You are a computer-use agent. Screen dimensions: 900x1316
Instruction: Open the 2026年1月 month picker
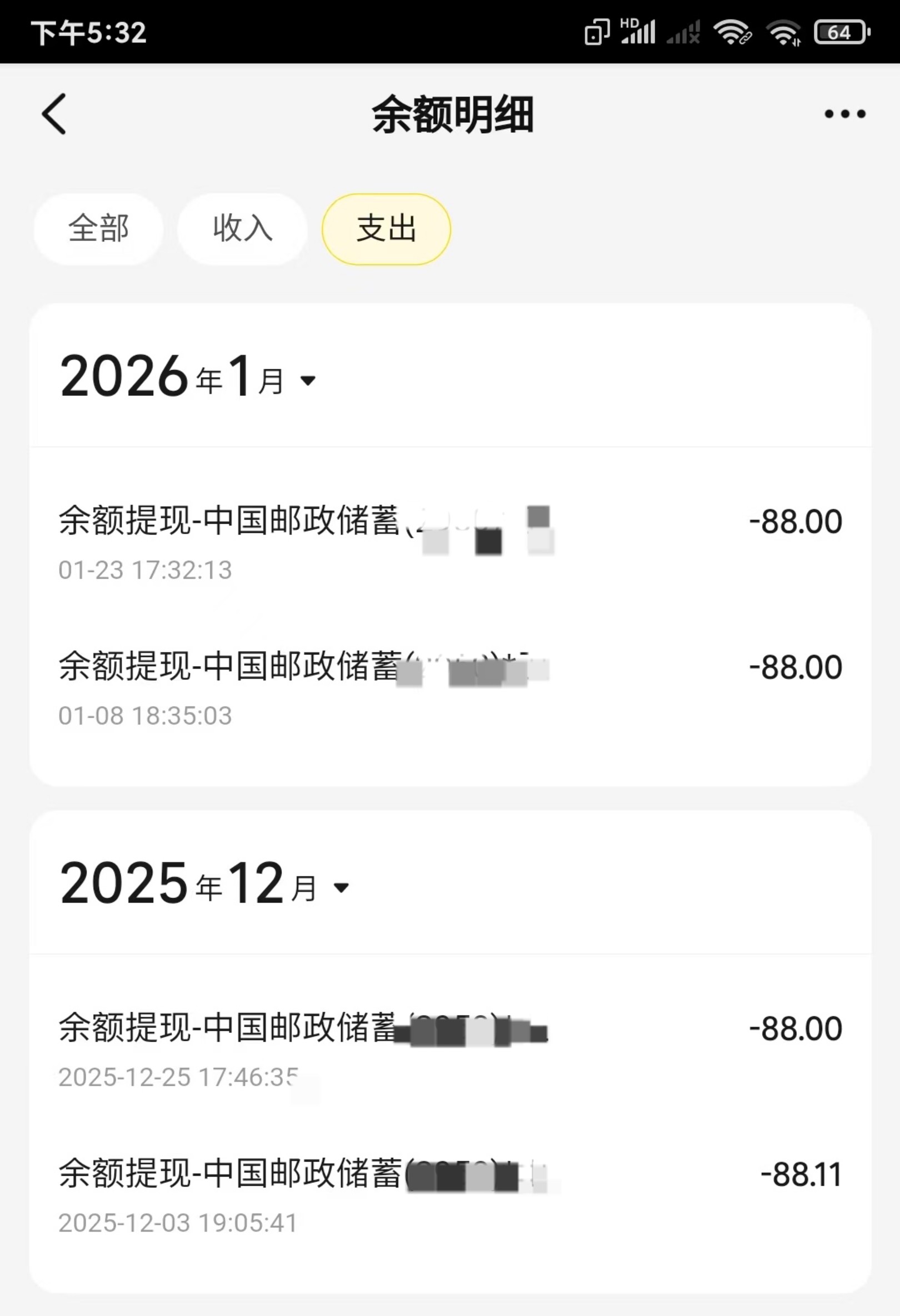(188, 377)
